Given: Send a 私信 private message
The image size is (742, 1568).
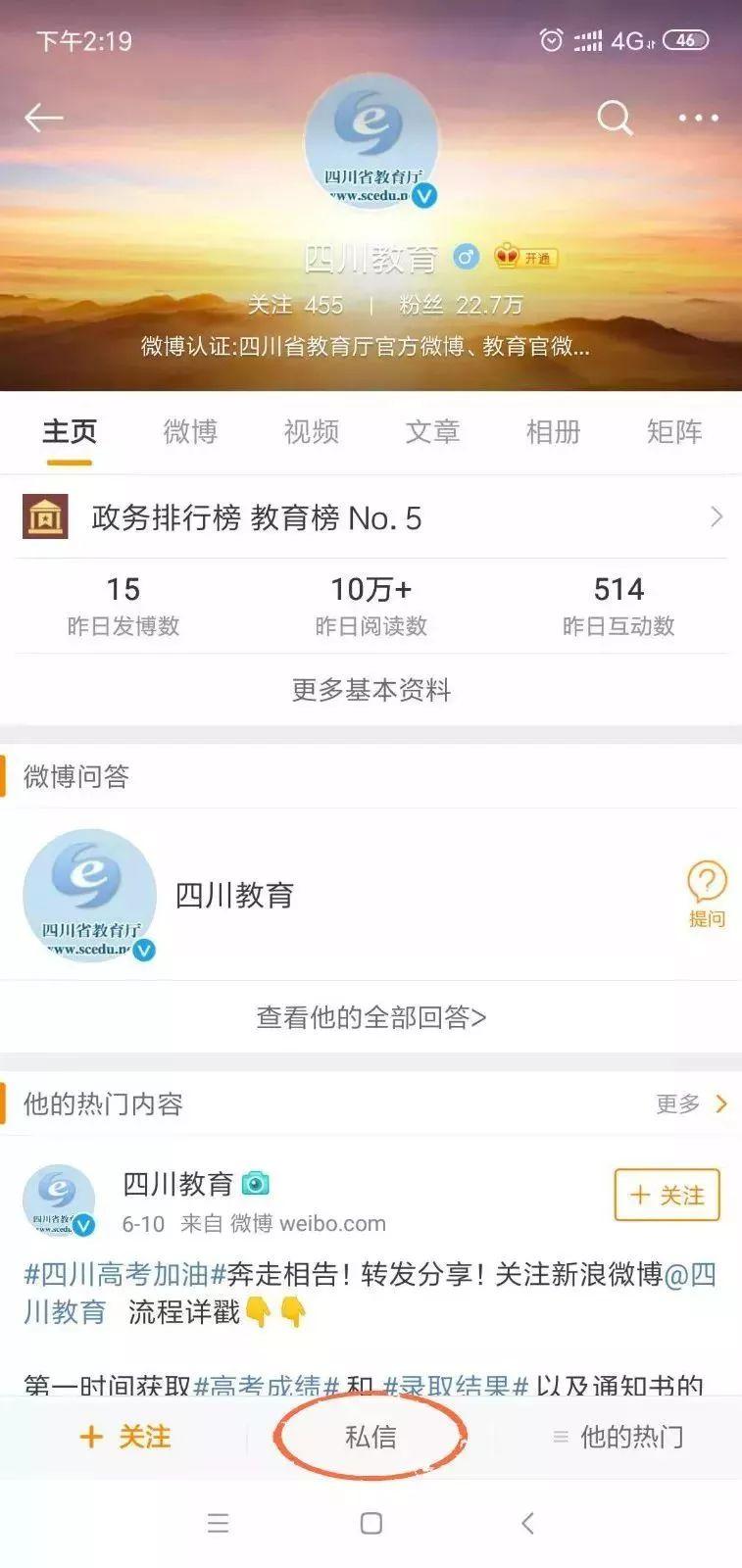Looking at the screenshot, I should (x=371, y=1437).
